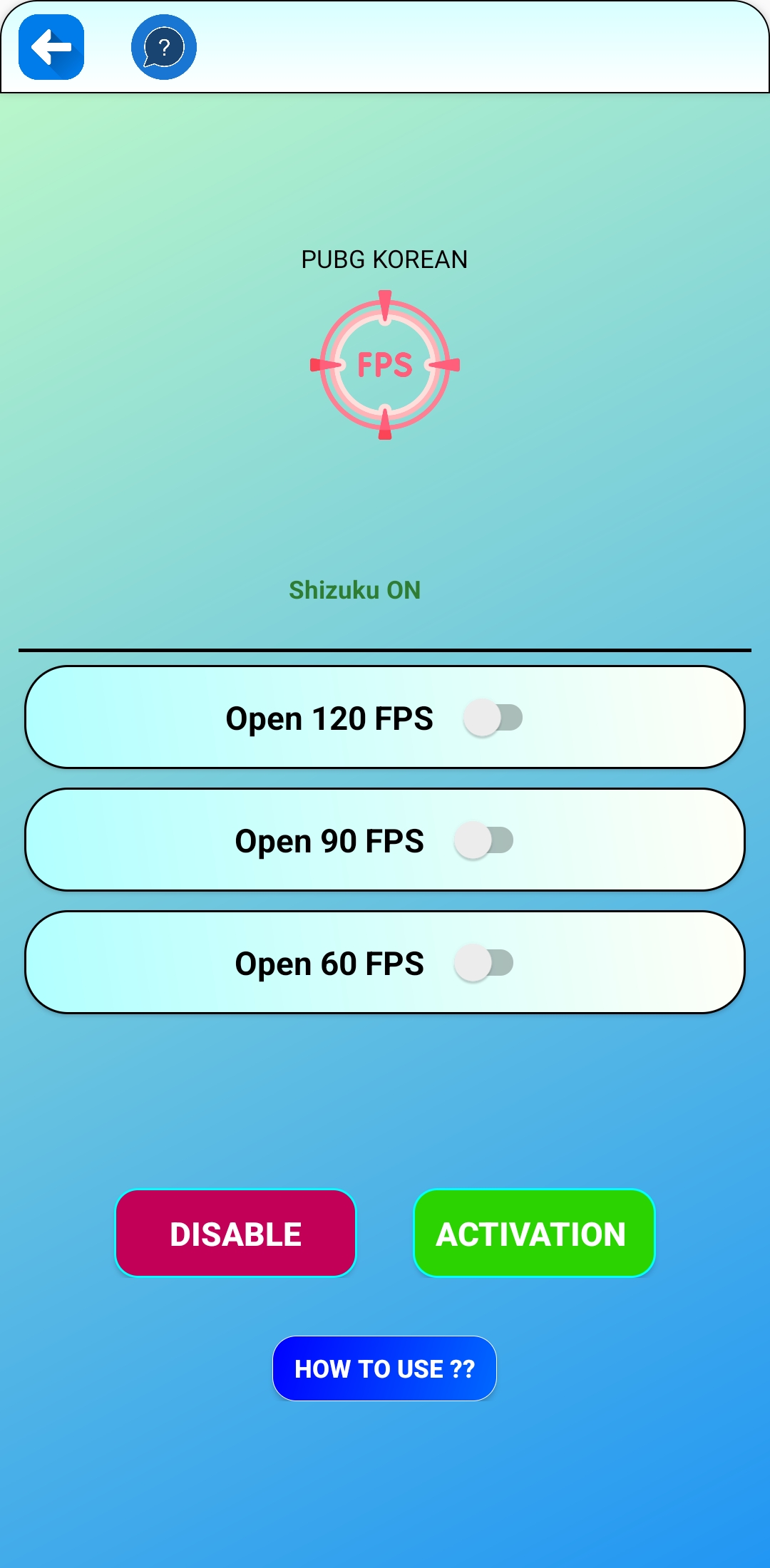Tap the DISABLE button
The width and height of the screenshot is (770, 1568).
point(235,1234)
